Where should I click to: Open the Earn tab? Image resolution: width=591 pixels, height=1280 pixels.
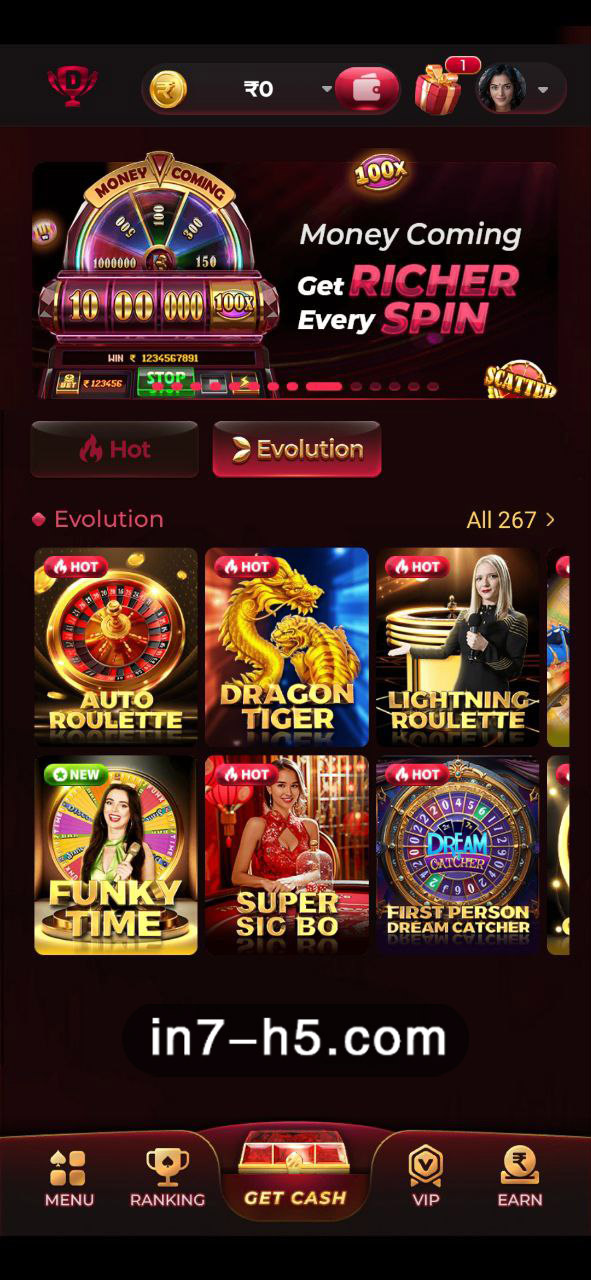click(x=520, y=1178)
